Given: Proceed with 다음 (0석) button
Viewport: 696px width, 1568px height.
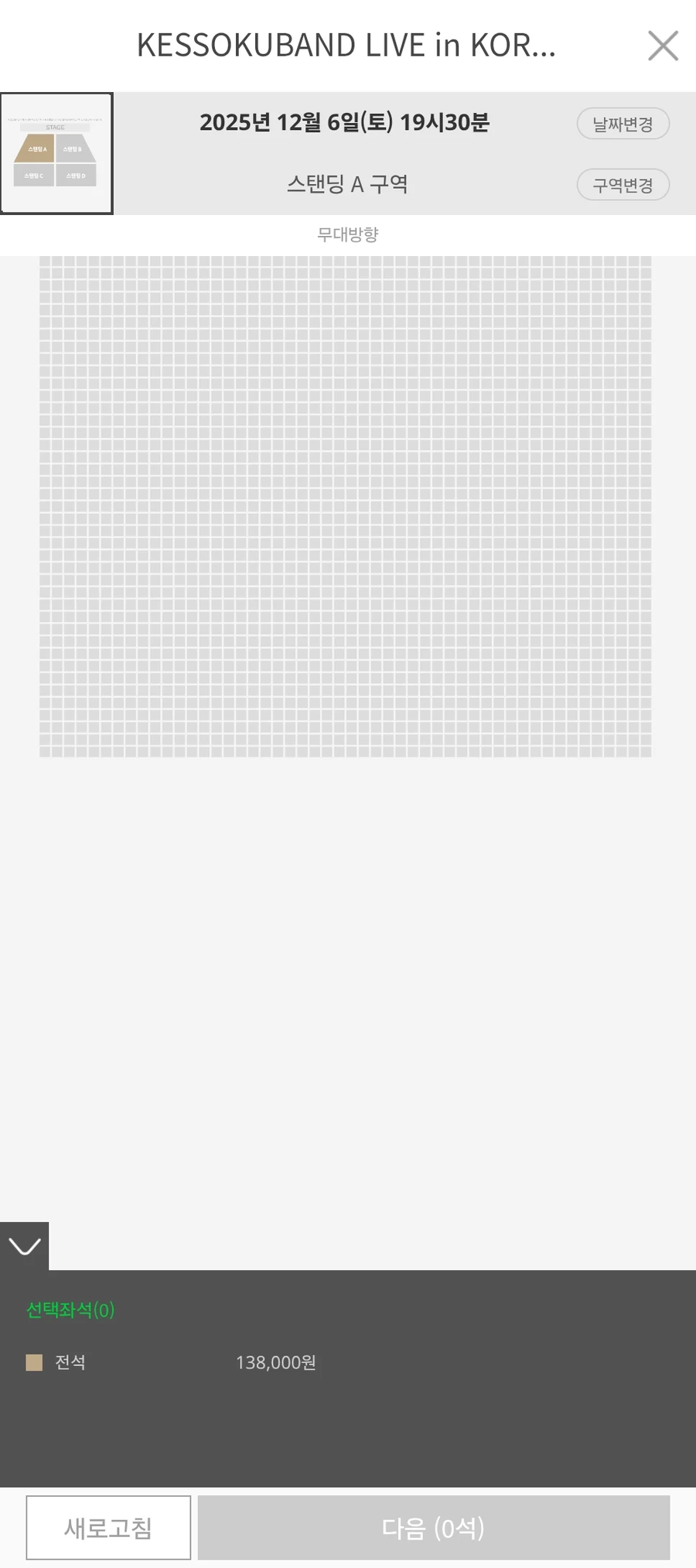Looking at the screenshot, I should 433,1528.
